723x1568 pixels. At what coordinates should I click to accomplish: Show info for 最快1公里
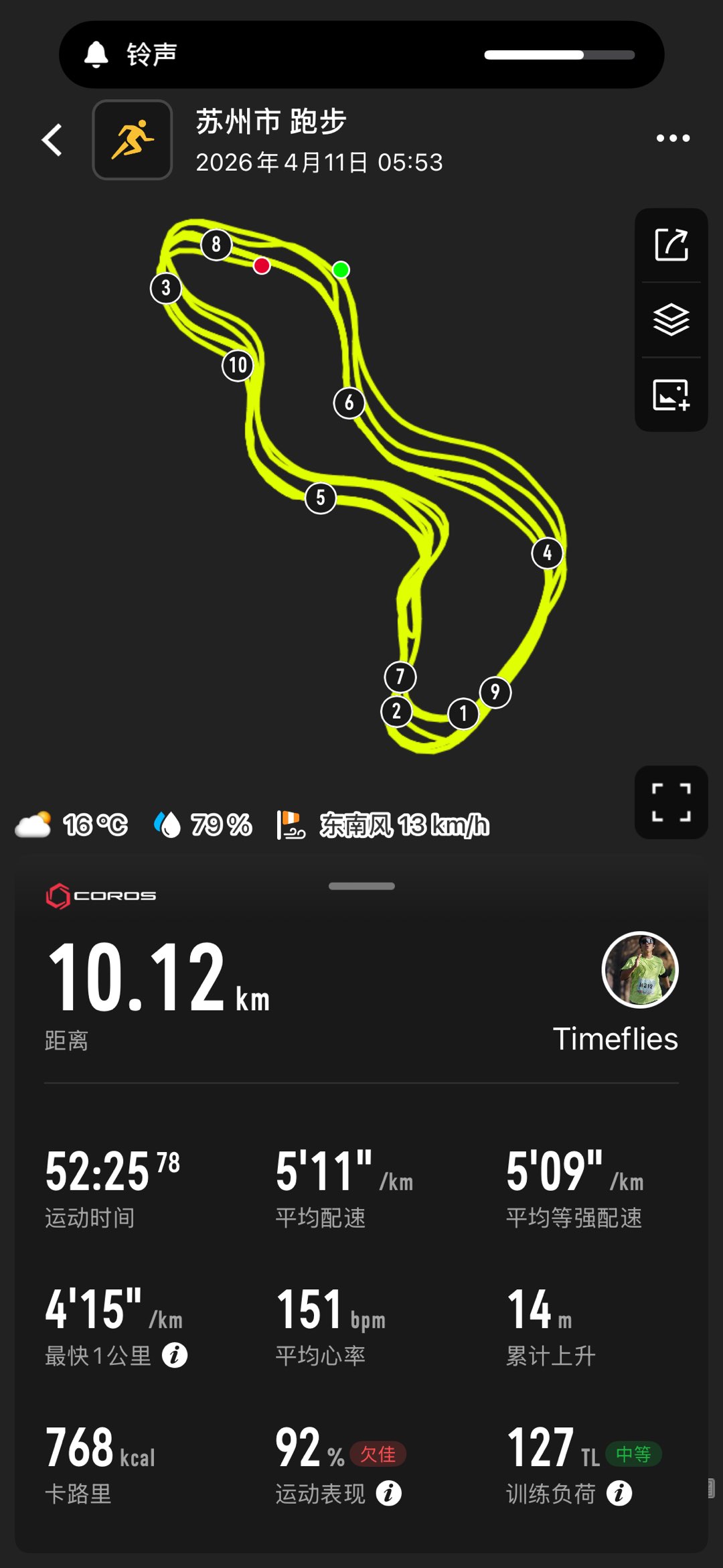point(175,1355)
